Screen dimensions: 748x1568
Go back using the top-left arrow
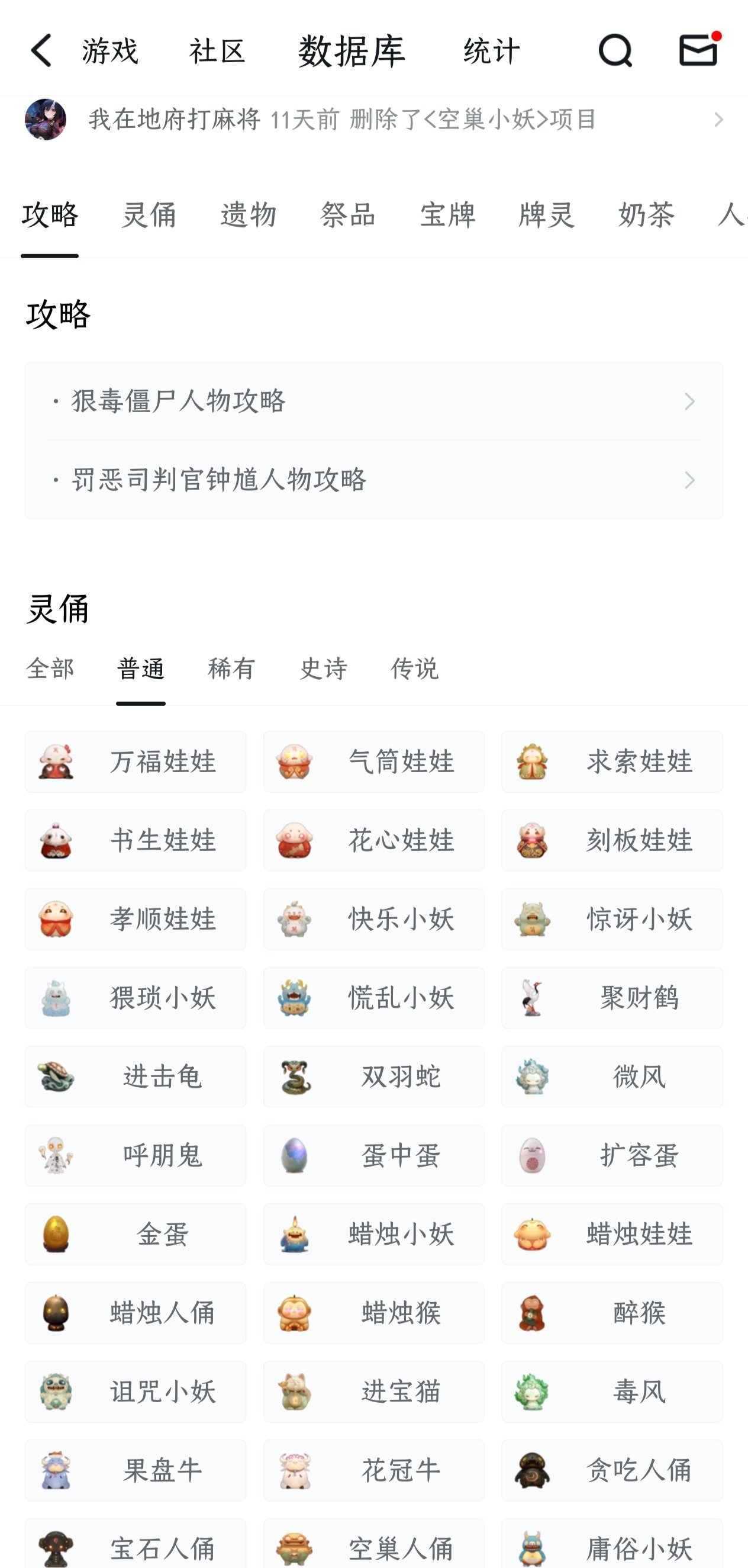[41, 50]
